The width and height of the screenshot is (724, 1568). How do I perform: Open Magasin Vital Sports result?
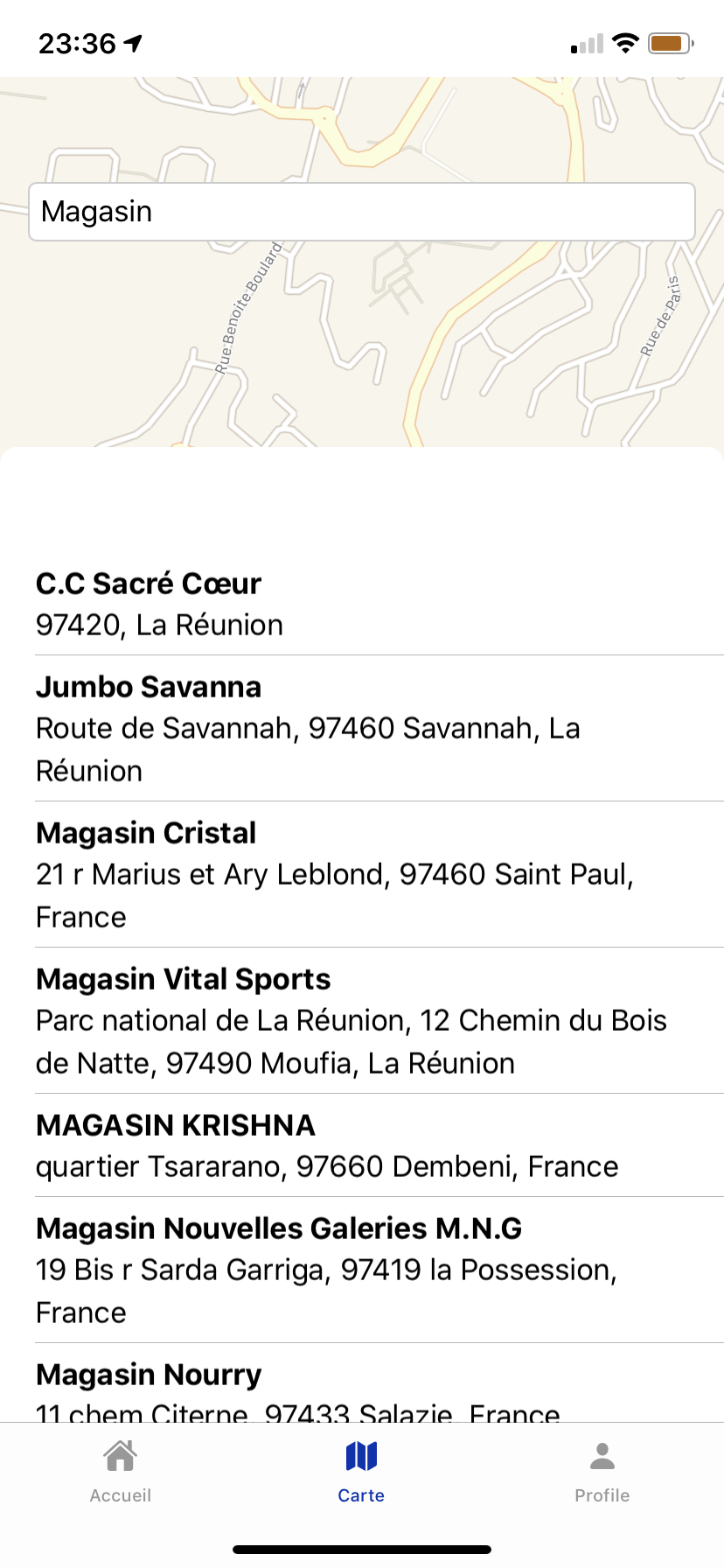362,1020
